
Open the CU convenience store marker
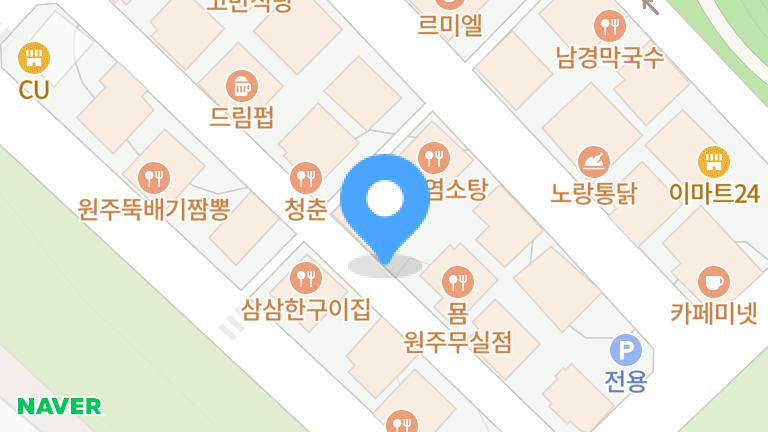[x=34, y=58]
